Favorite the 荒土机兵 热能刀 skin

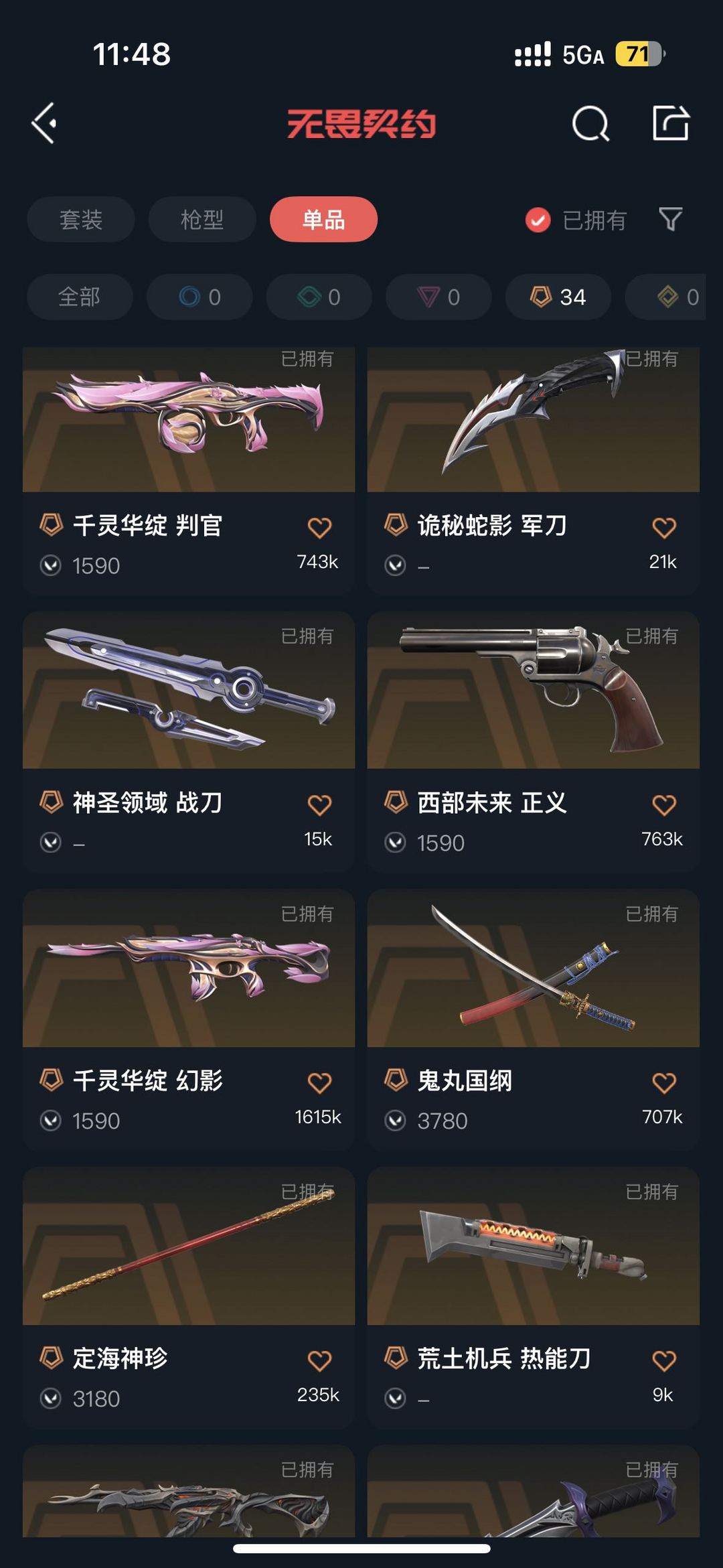(663, 1360)
